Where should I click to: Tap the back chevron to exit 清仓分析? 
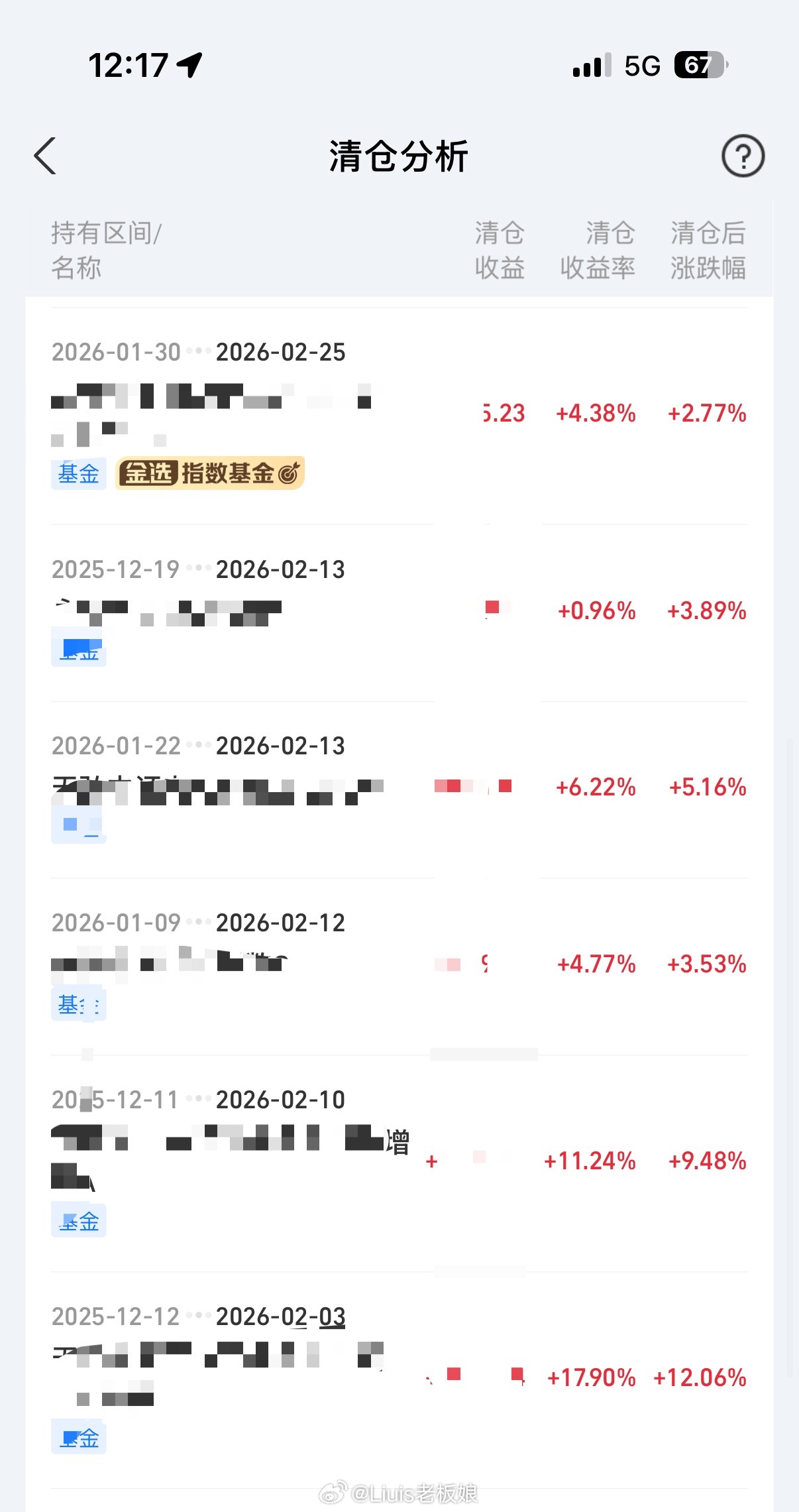(x=44, y=156)
